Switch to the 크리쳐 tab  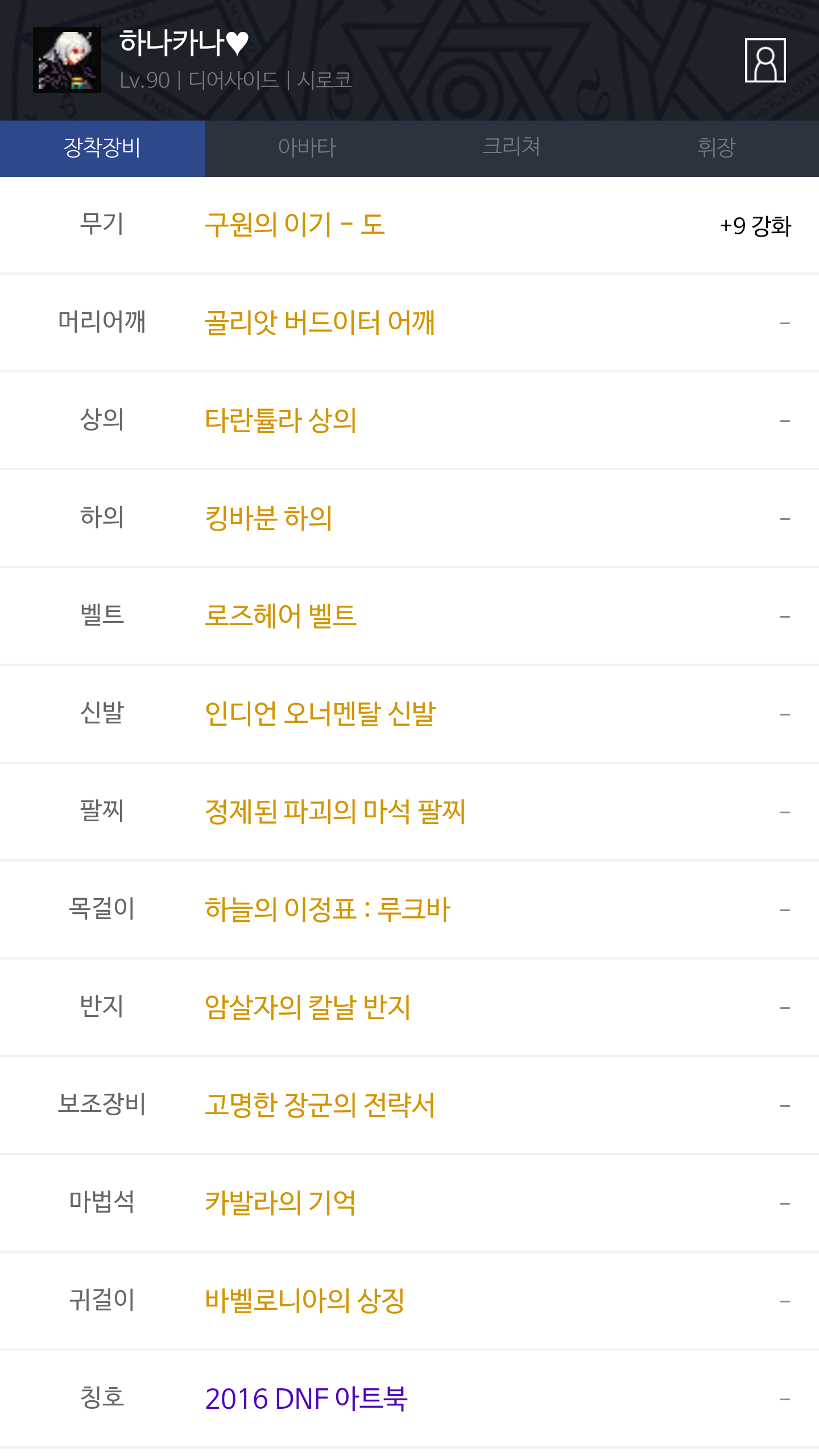512,148
